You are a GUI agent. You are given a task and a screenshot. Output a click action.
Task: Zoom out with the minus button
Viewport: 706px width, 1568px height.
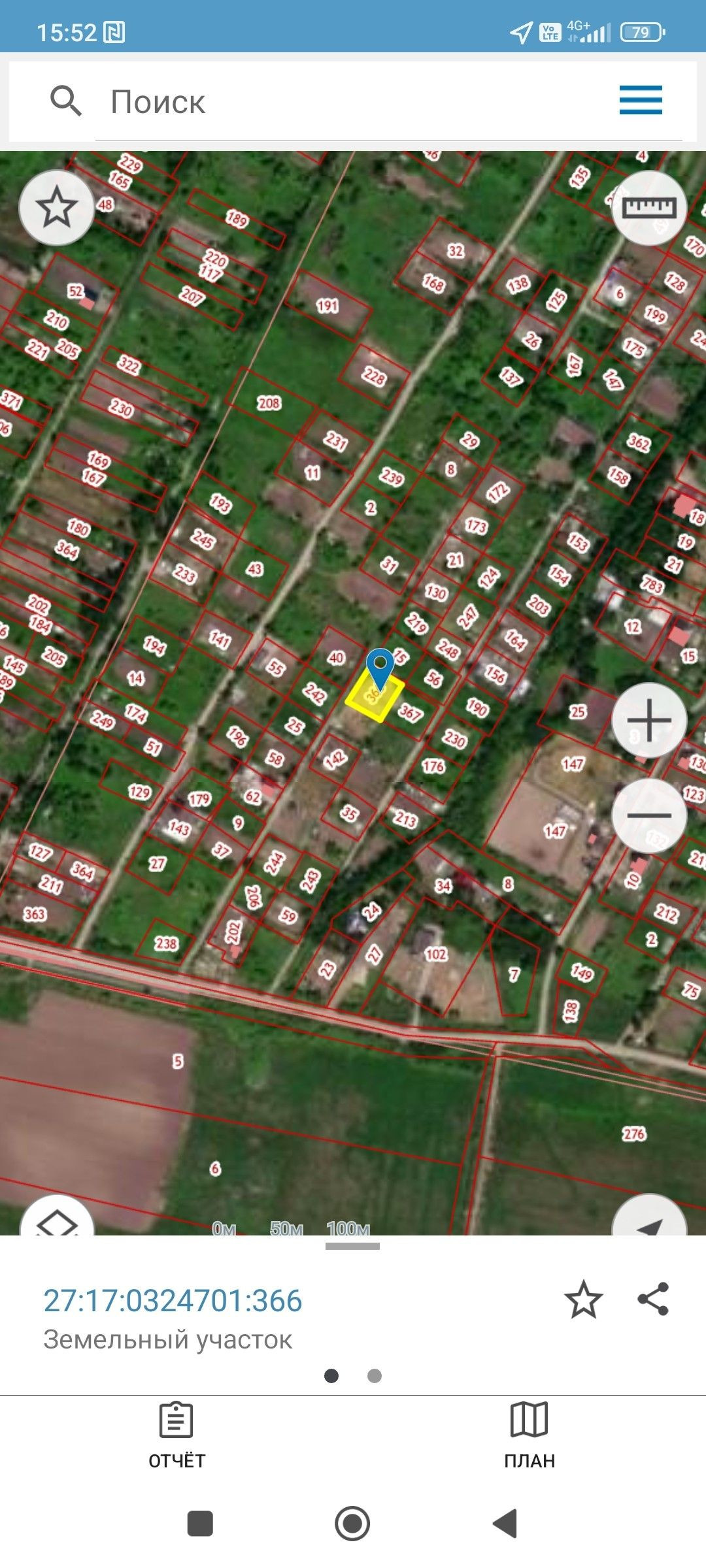click(648, 815)
